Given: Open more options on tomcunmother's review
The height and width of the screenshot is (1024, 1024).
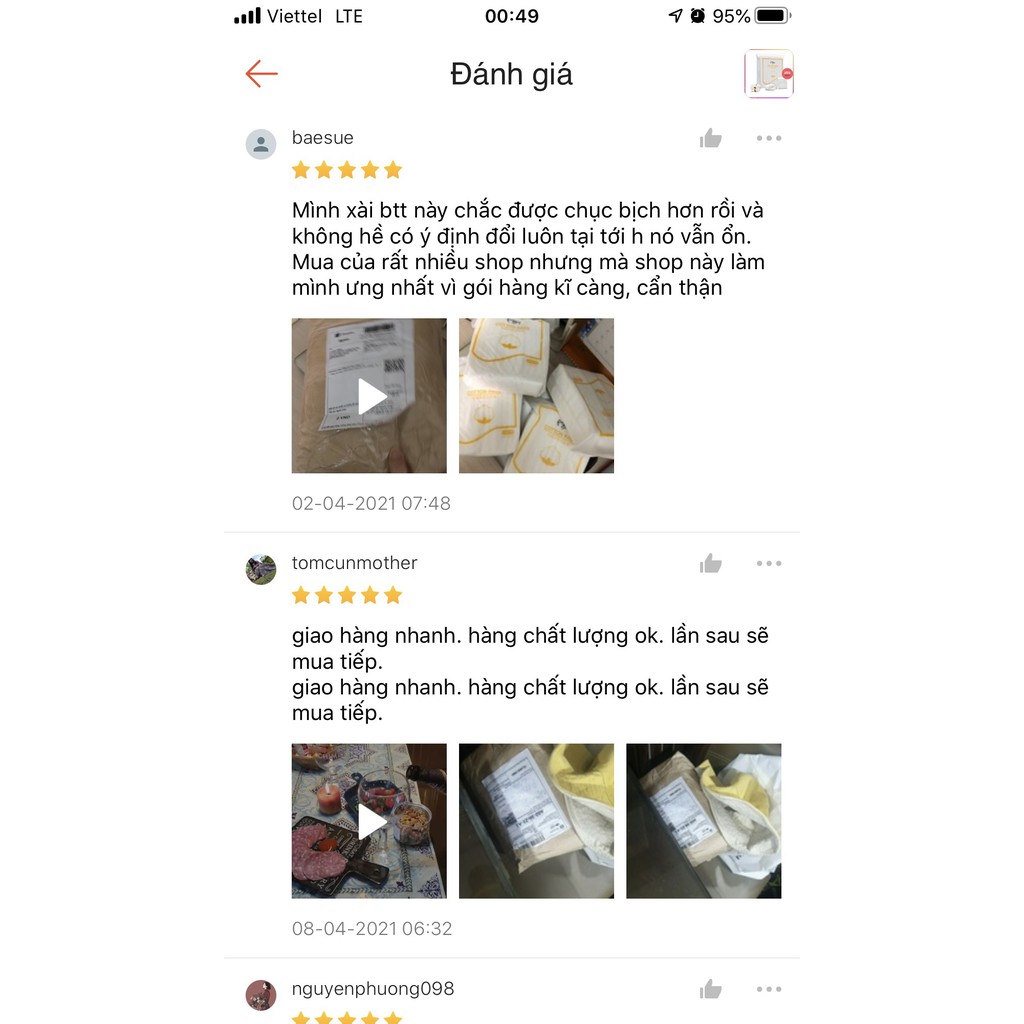Looking at the screenshot, I should coord(768,564).
